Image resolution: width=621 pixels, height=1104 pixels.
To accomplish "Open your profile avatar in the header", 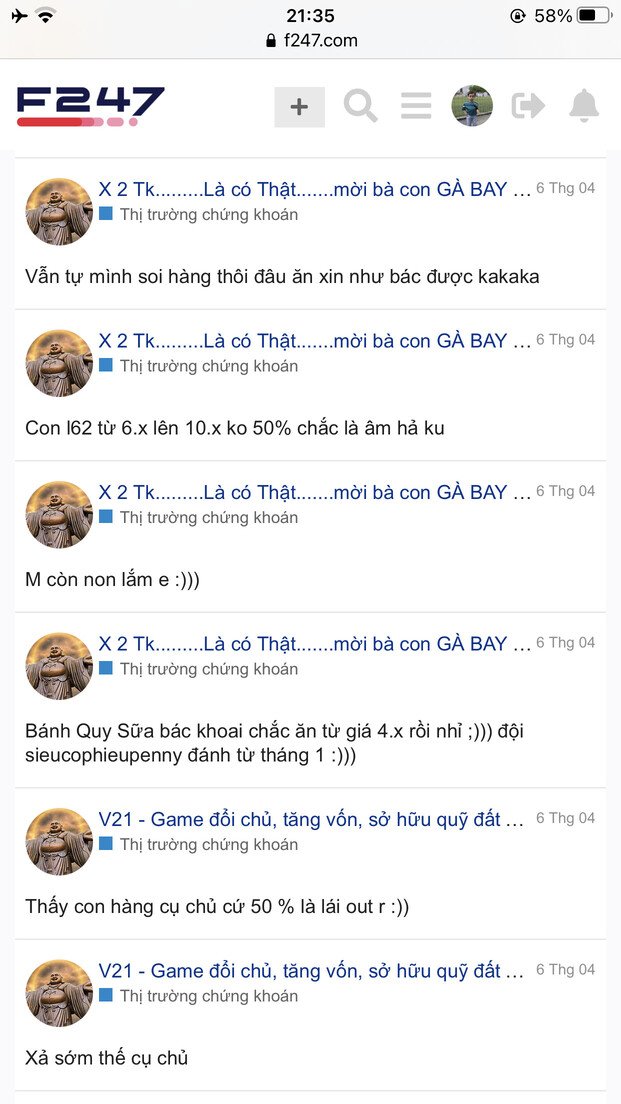I will tap(472, 106).
